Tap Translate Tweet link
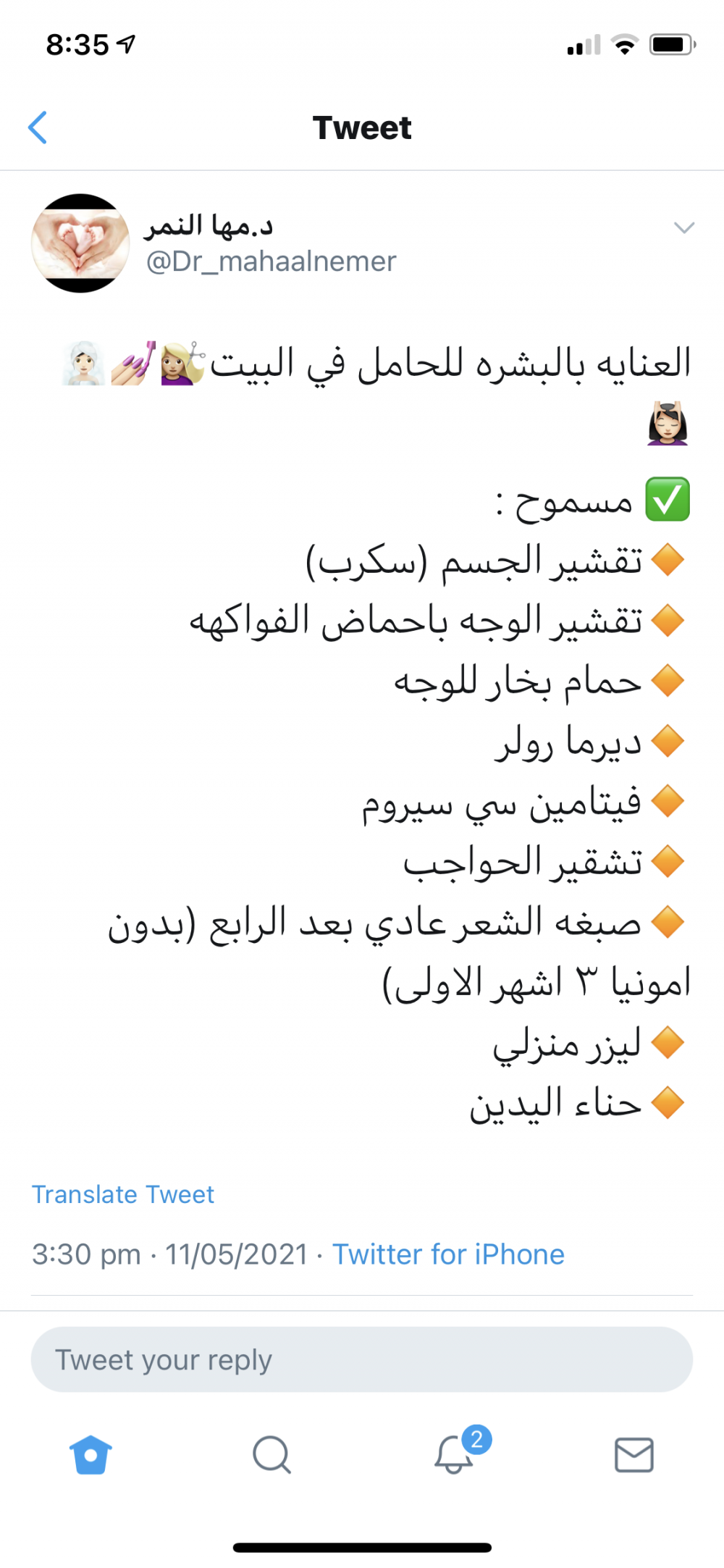Image resolution: width=724 pixels, height=1568 pixels. pos(123,1194)
